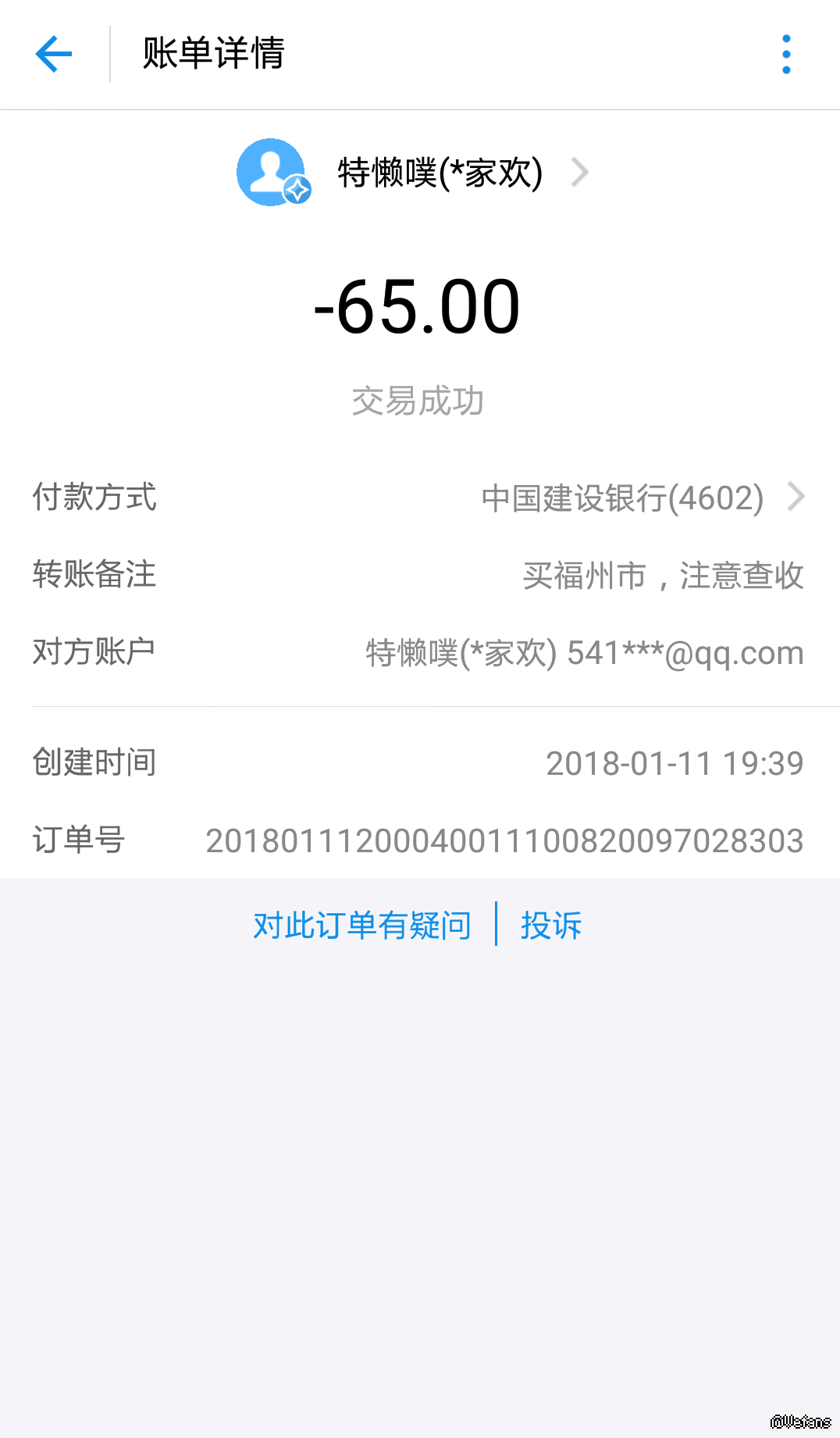
Task: Open the payee profile 特懒噗(*家欢)
Action: click(x=440, y=173)
